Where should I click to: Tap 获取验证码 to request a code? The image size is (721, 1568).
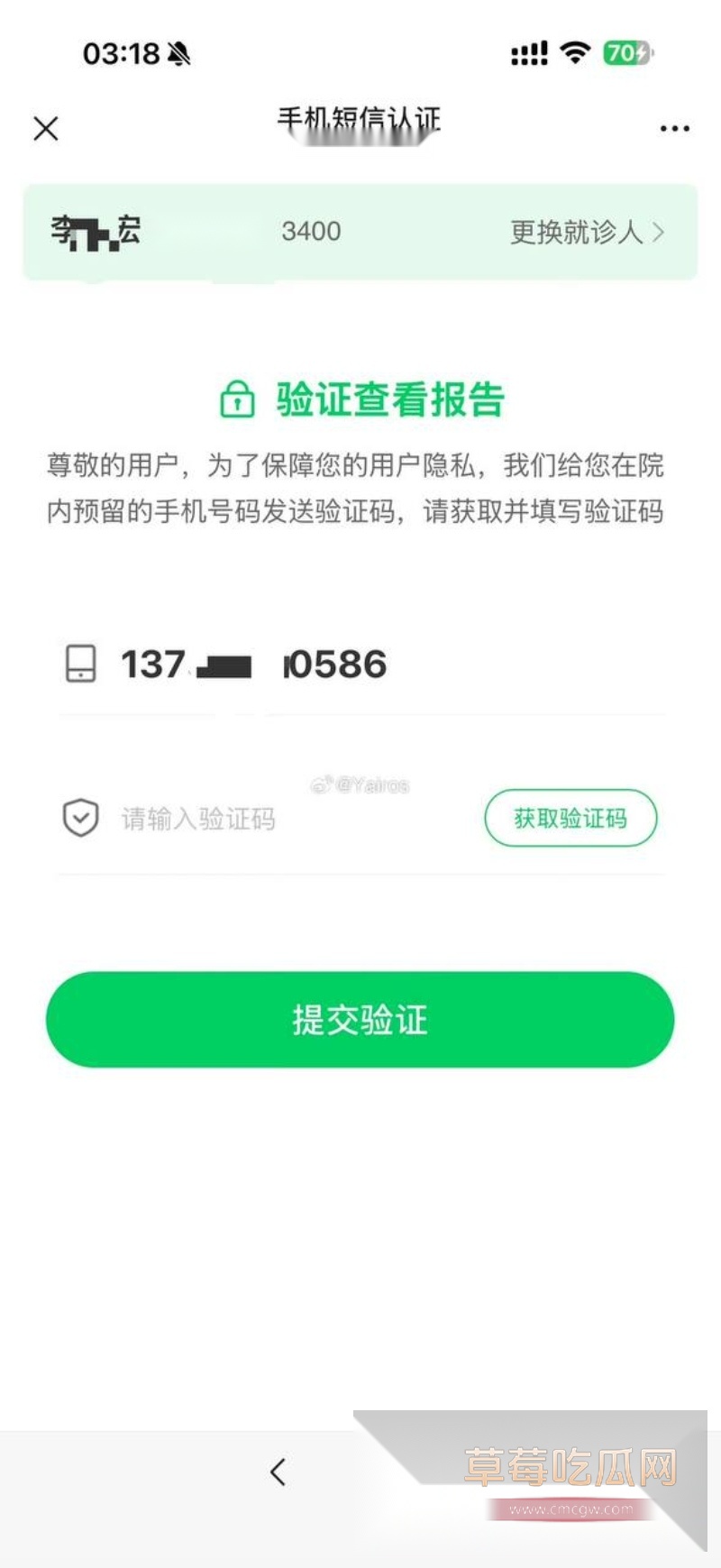571,817
